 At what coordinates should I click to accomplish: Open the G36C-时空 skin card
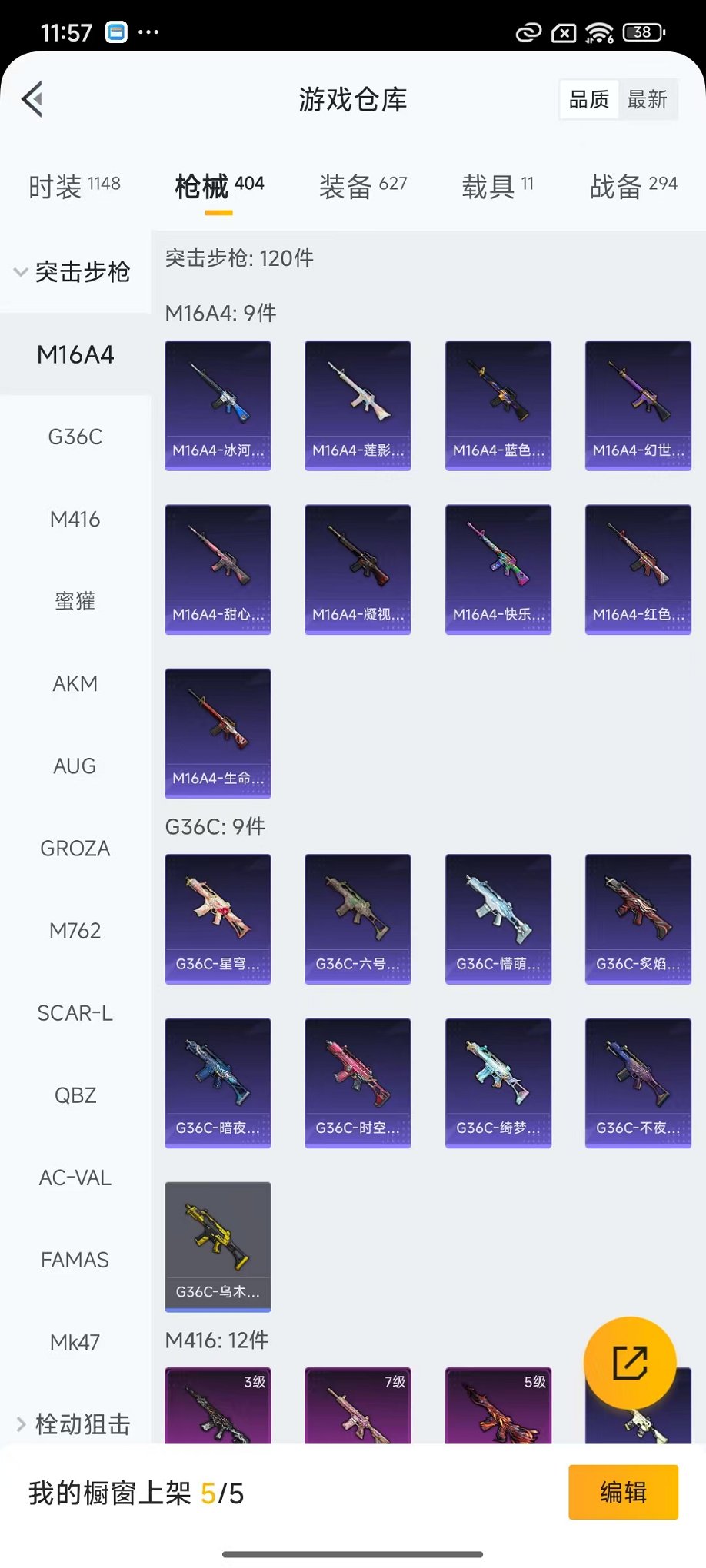358,1082
